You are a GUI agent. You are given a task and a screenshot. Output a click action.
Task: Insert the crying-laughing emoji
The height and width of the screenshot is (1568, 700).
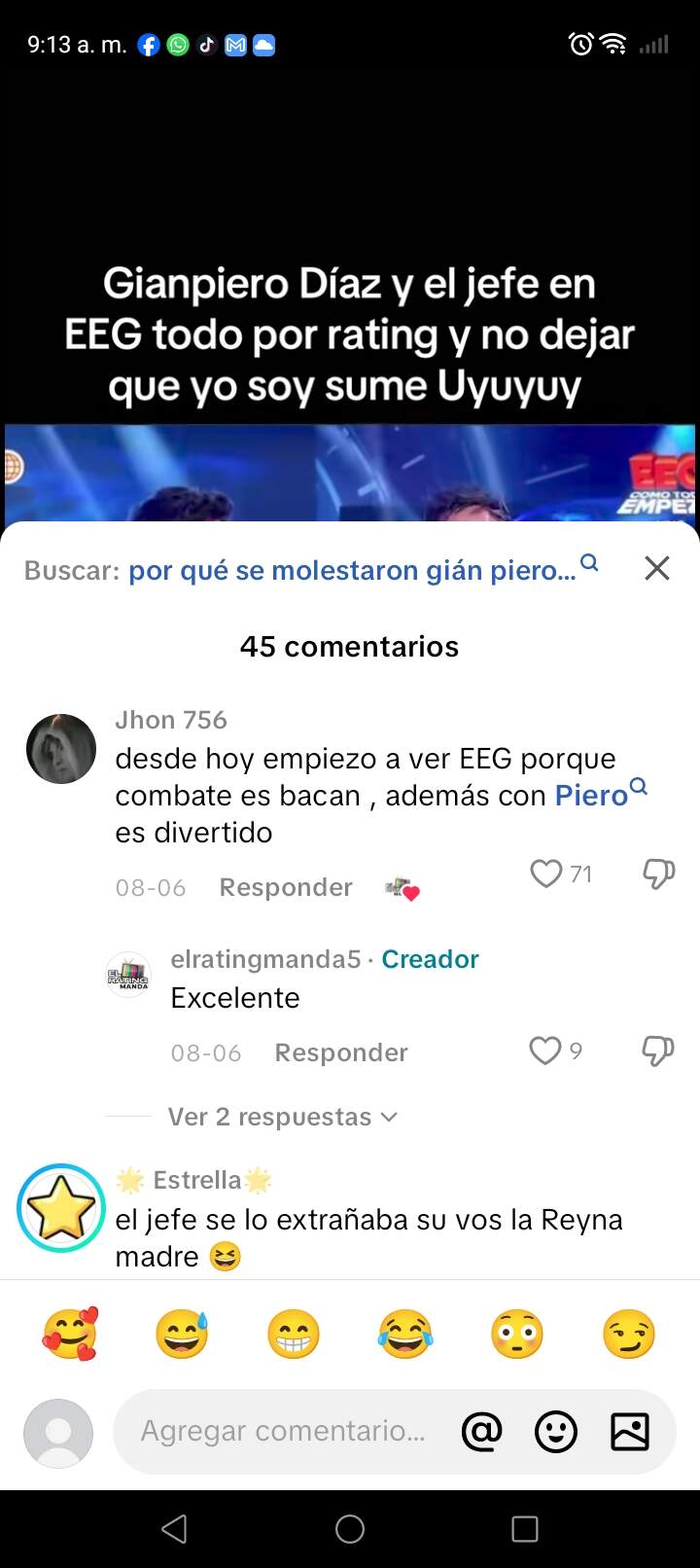tap(405, 1334)
